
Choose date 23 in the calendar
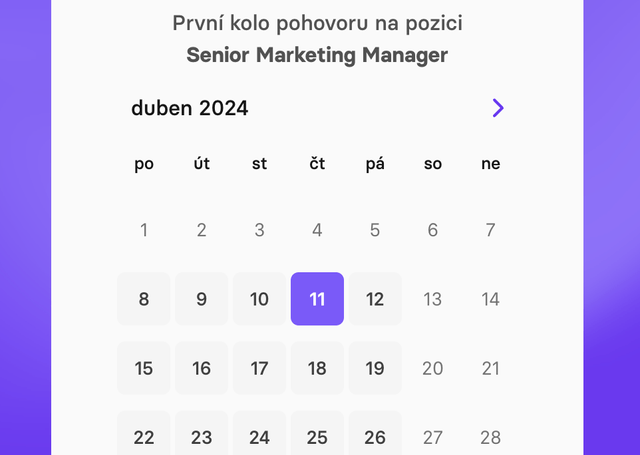click(202, 436)
